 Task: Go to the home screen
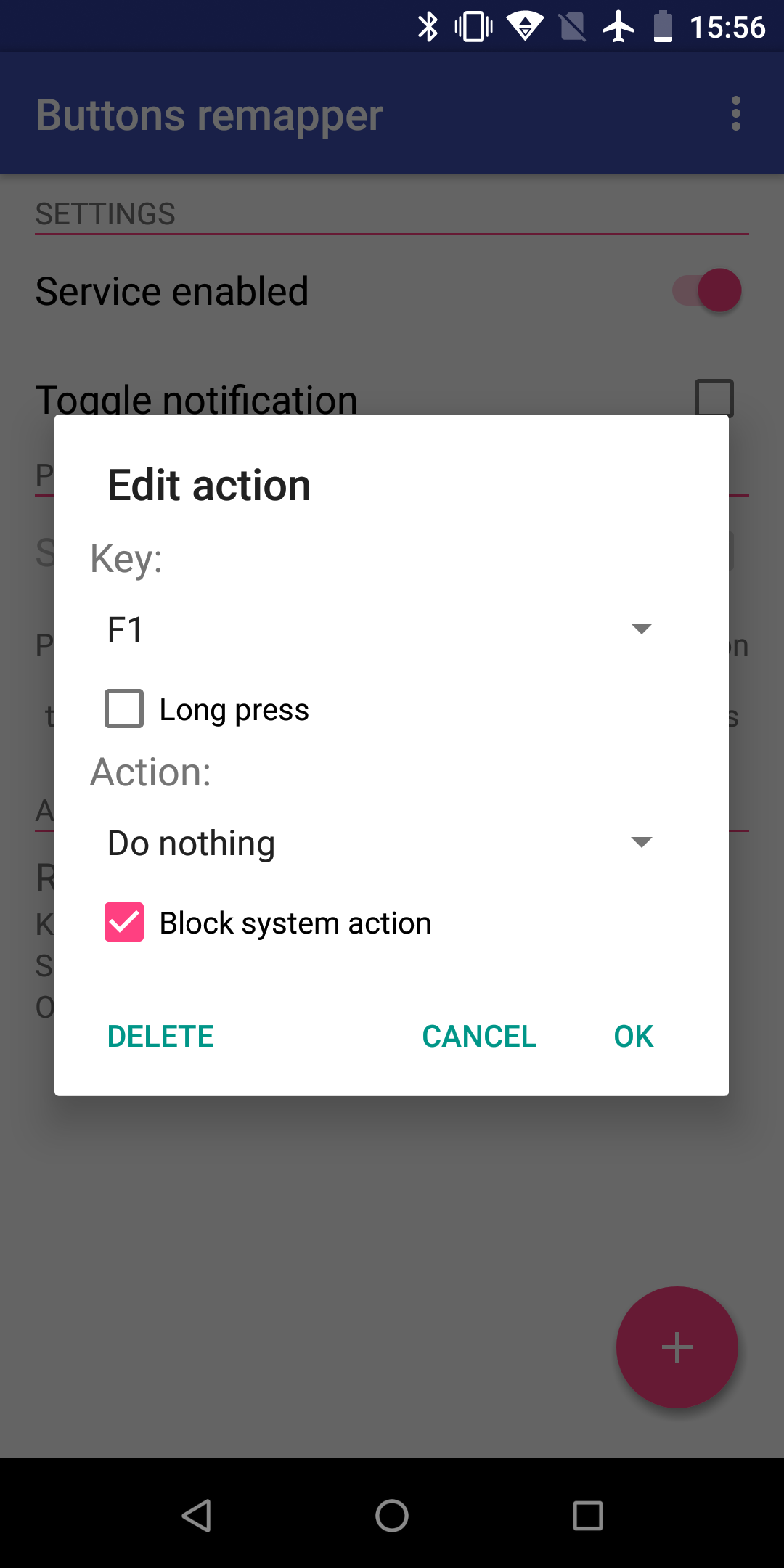click(x=392, y=1516)
